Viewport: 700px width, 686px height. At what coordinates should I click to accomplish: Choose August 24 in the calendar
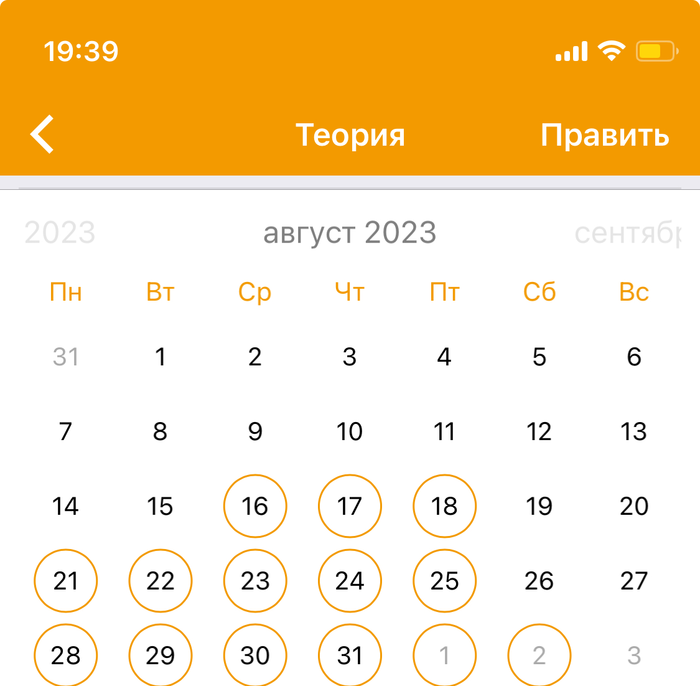click(350, 581)
